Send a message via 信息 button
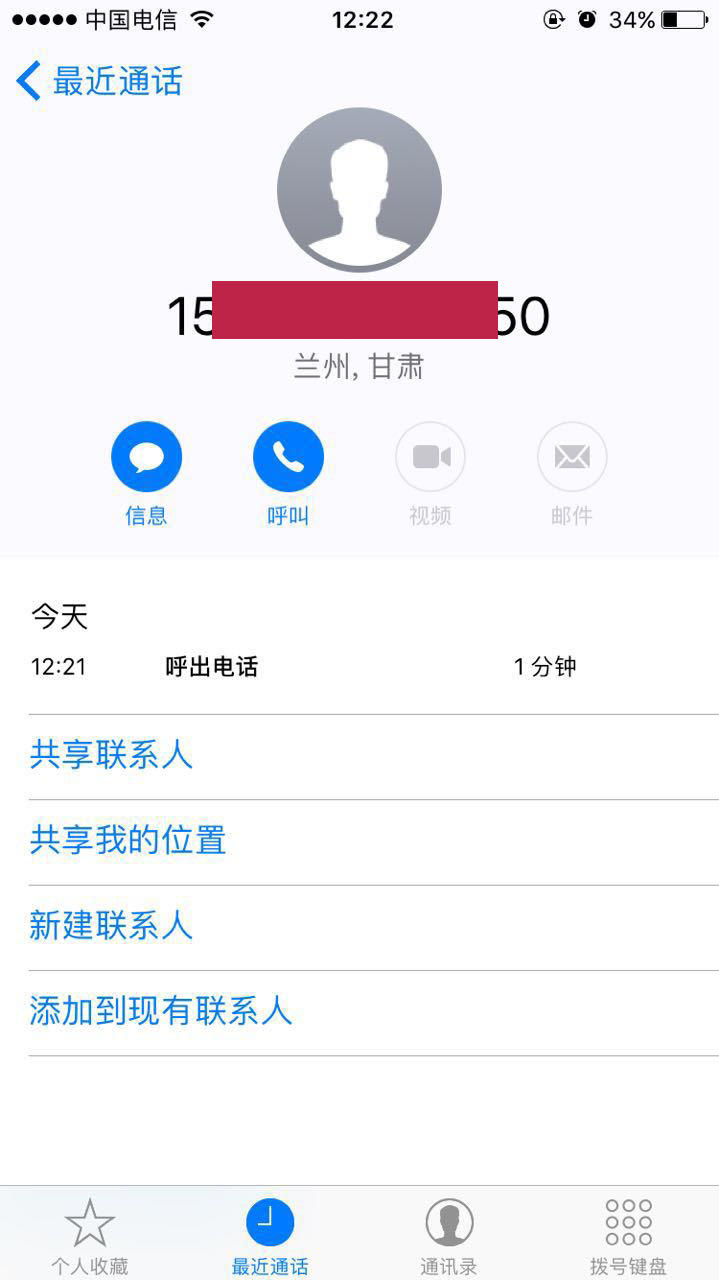Image resolution: width=719 pixels, height=1280 pixels. coord(146,458)
